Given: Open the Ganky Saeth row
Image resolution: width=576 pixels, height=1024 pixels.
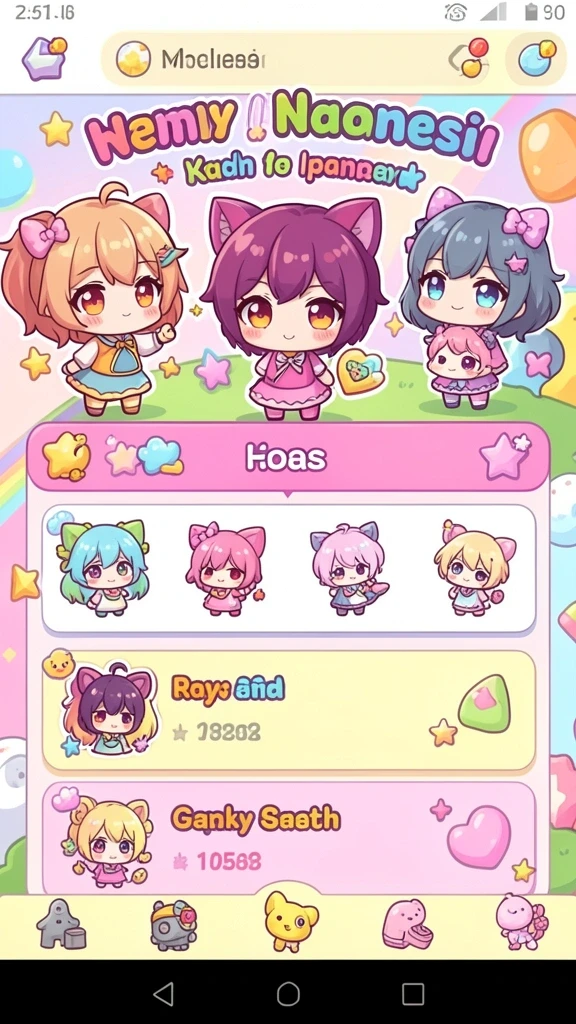Looking at the screenshot, I should pos(289,837).
